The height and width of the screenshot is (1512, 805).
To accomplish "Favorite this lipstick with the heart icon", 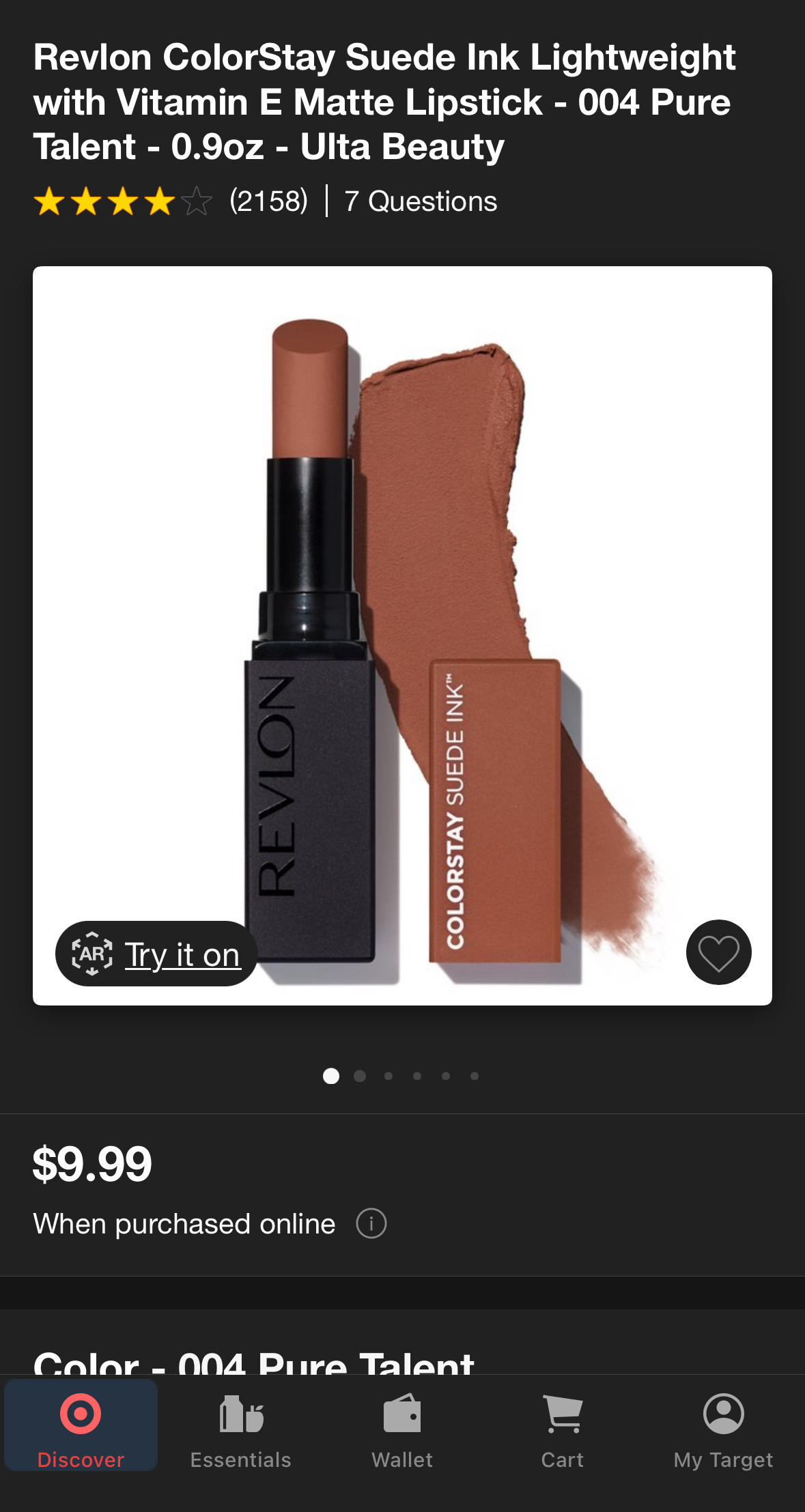I will point(718,952).
